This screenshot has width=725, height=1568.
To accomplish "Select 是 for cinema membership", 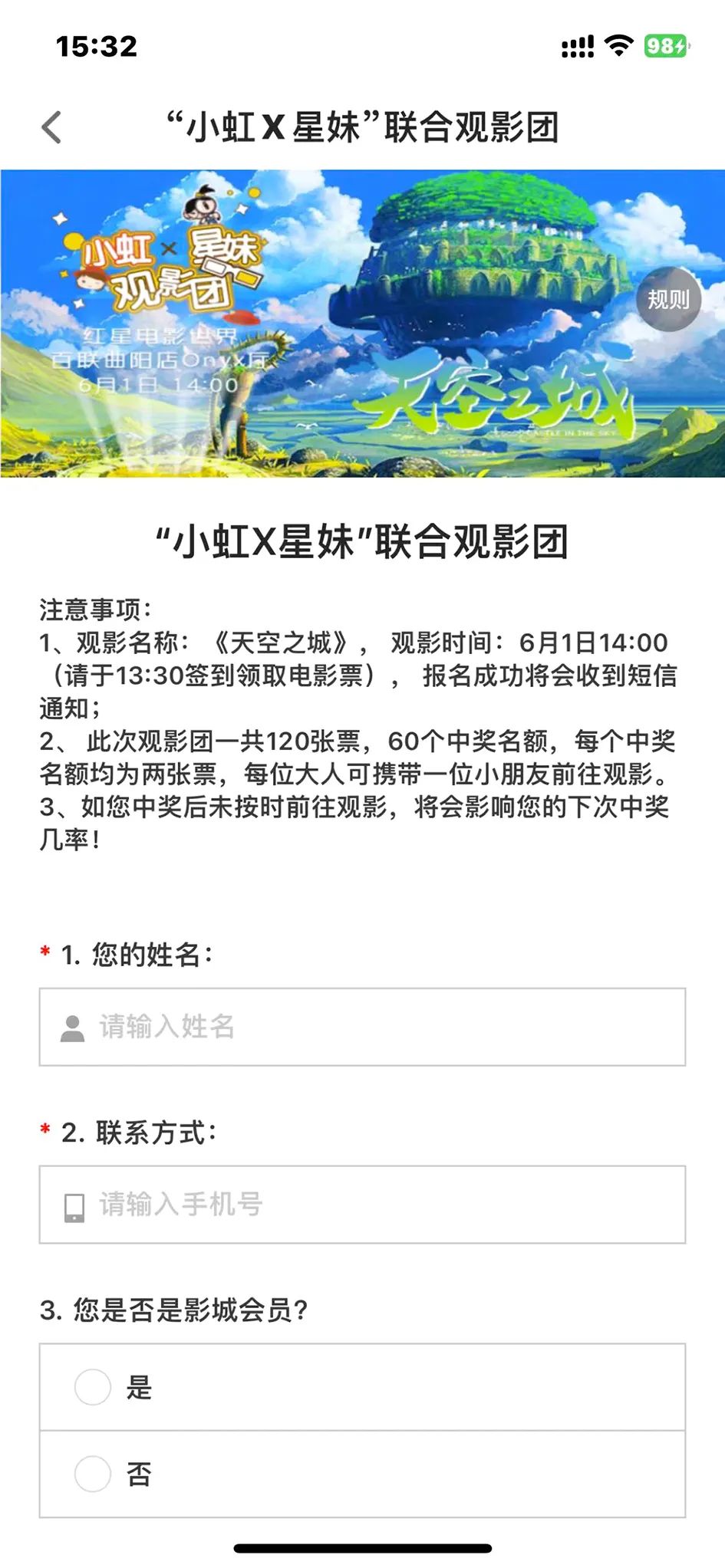I will coord(94,1387).
